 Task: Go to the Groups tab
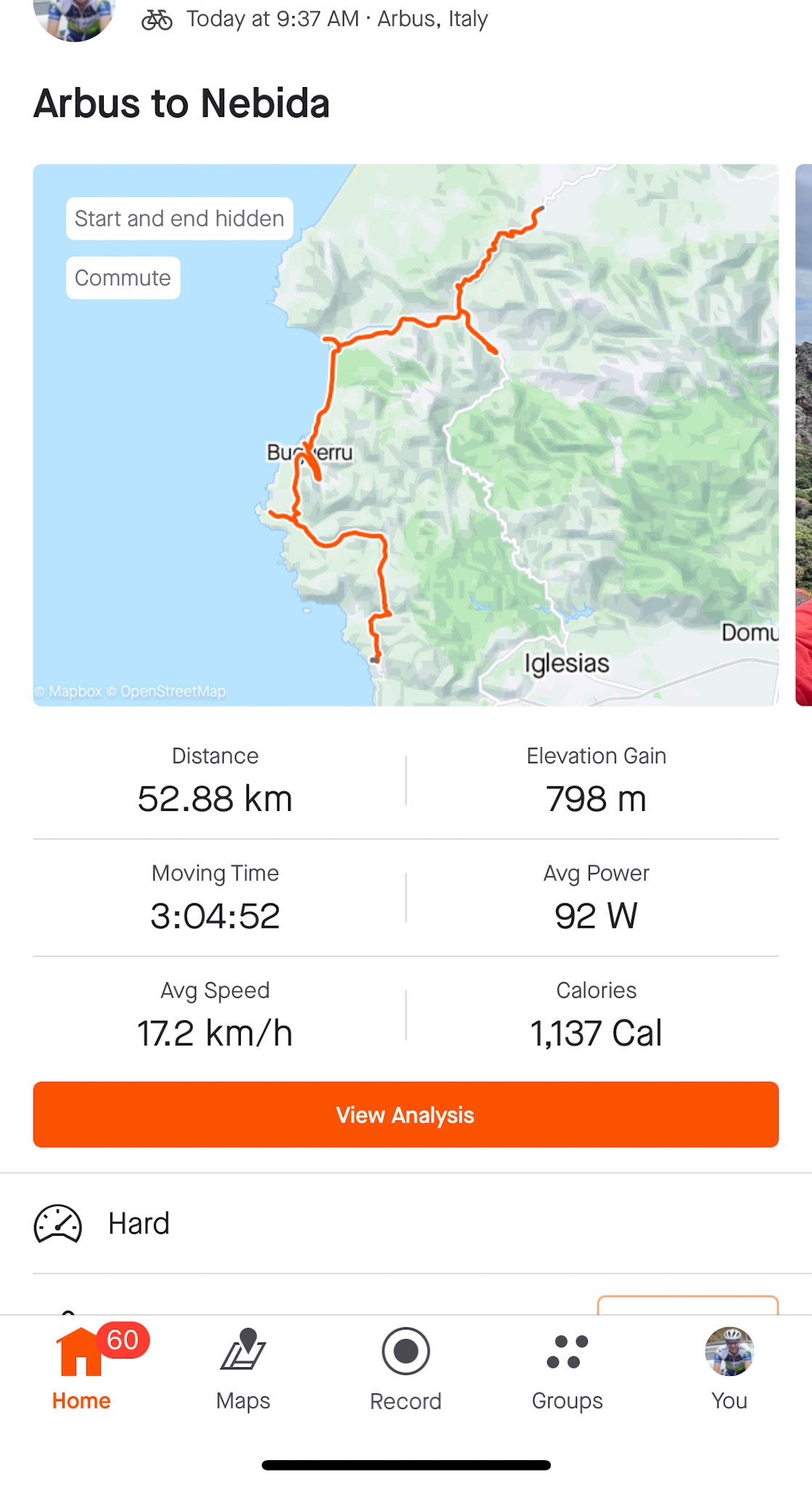click(x=567, y=1369)
